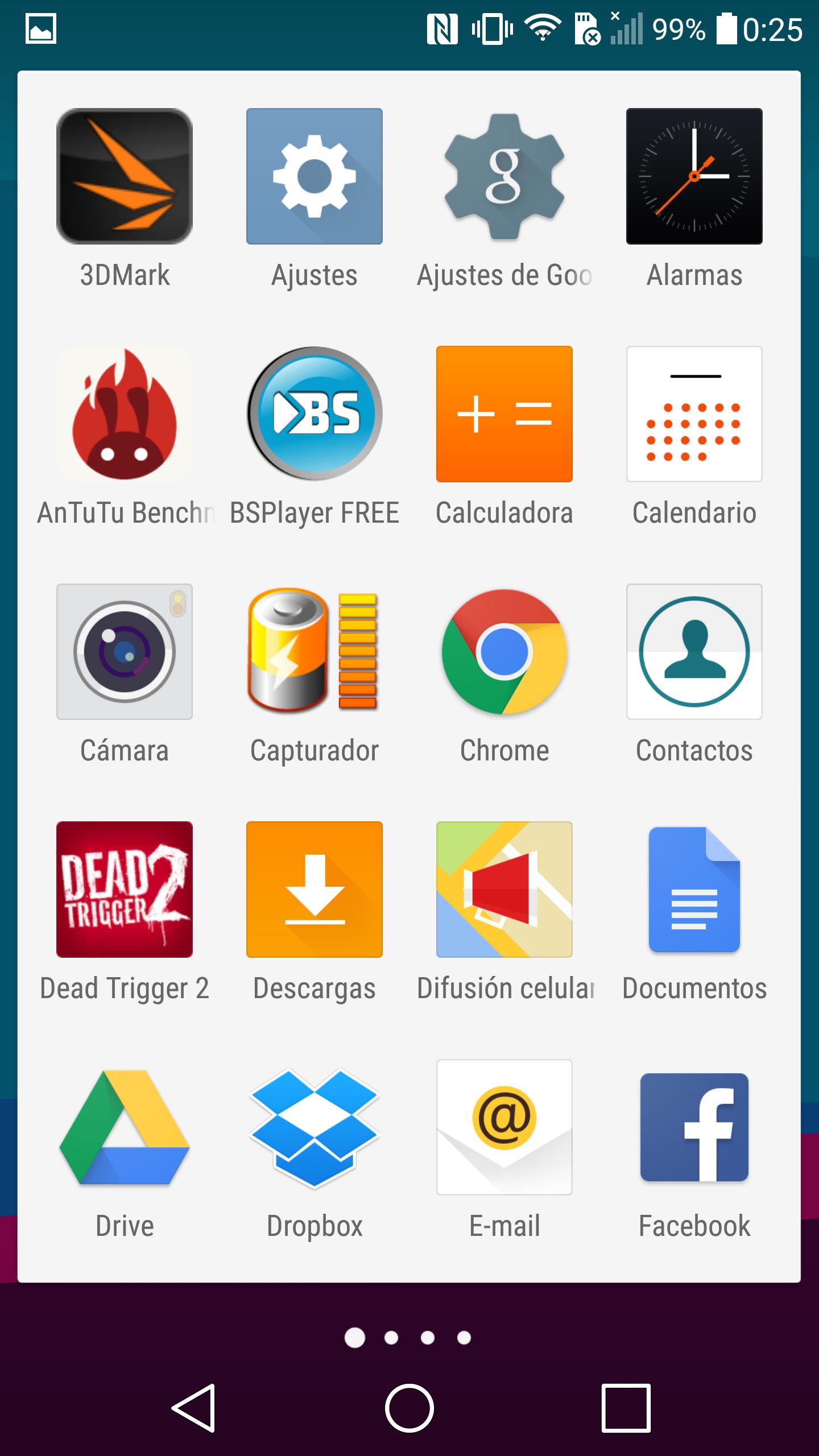819x1456 pixels.
Task: Open Ajustes settings app
Action: [314, 176]
